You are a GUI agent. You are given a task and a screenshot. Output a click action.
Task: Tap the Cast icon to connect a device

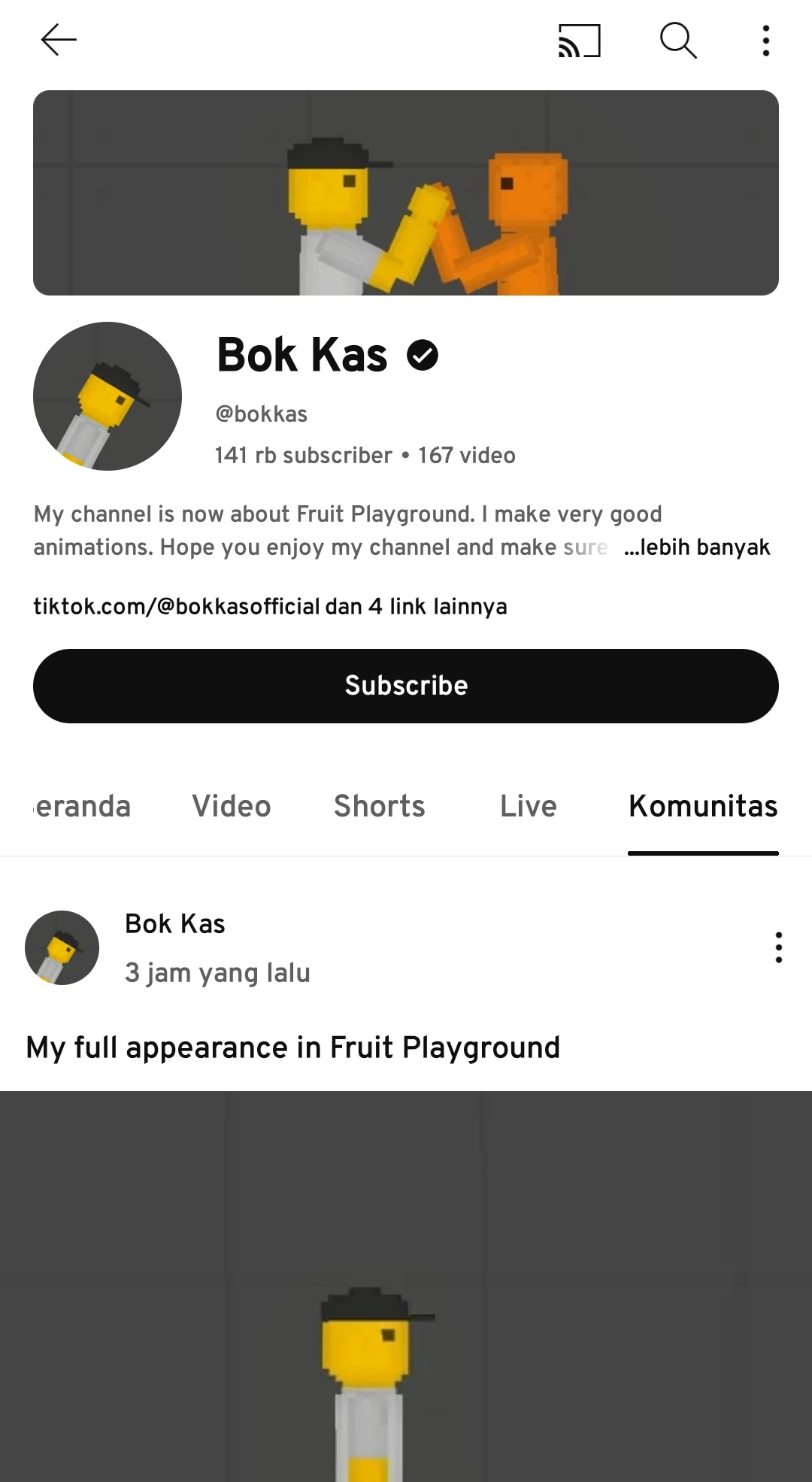579,41
